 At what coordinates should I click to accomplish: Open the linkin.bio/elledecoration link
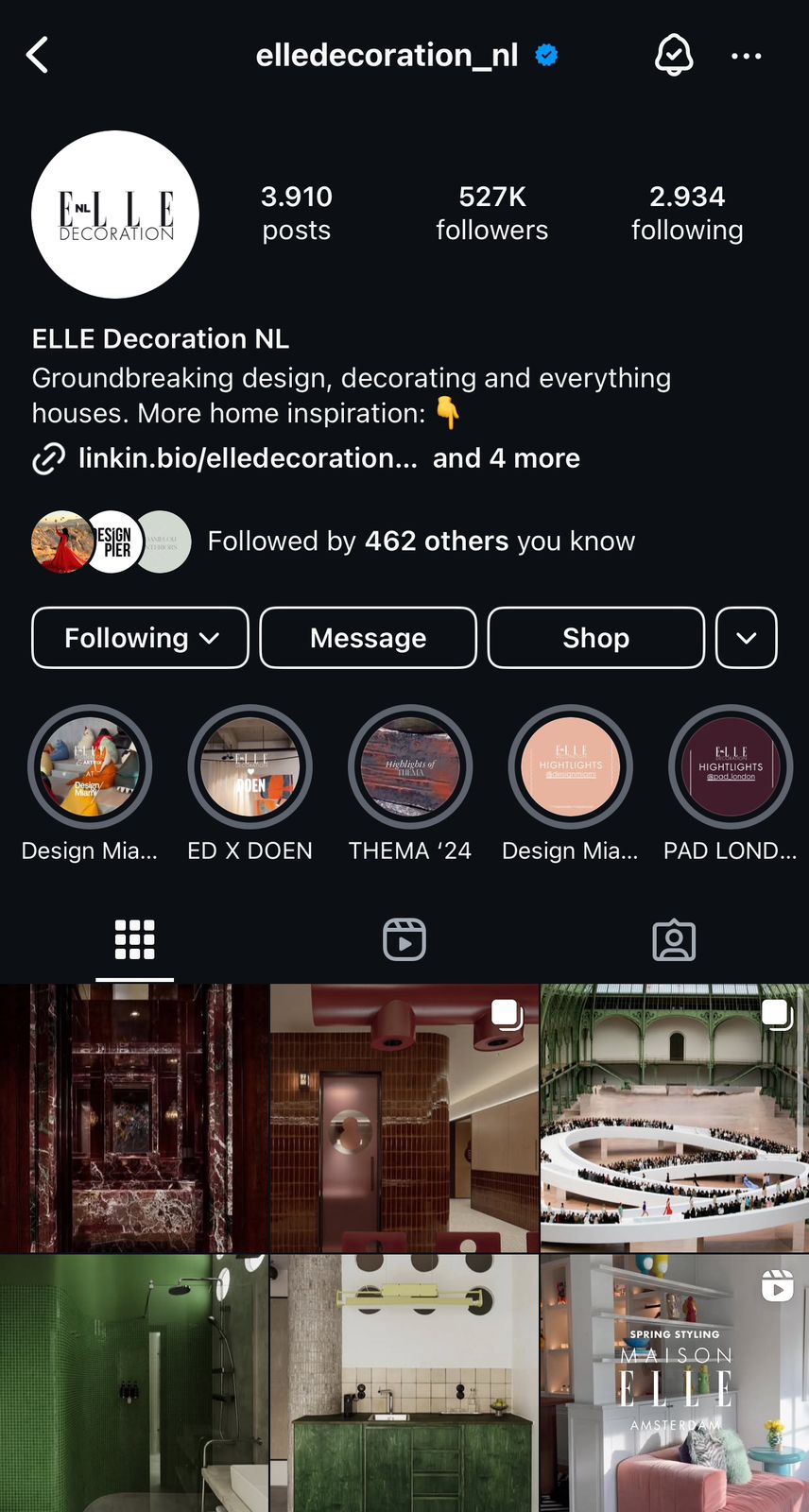248,458
